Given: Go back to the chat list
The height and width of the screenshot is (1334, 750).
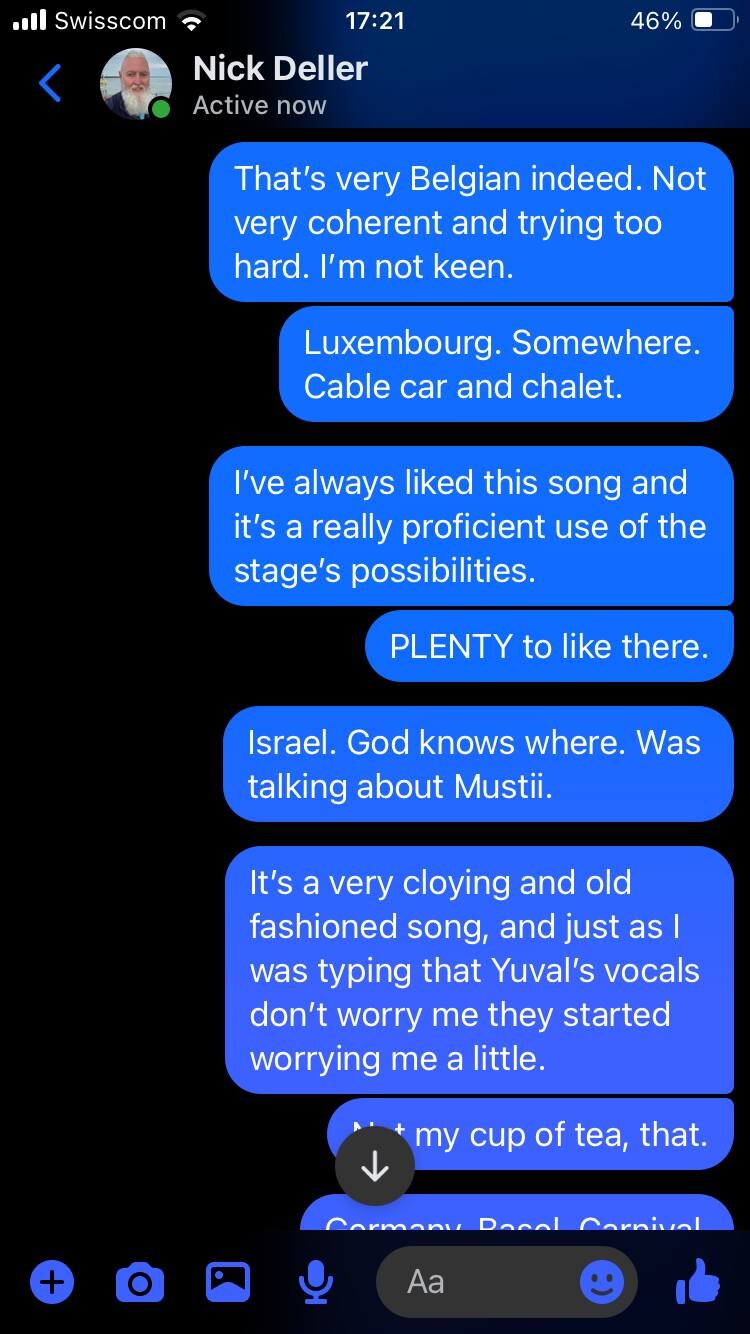Looking at the screenshot, I should [50, 84].
